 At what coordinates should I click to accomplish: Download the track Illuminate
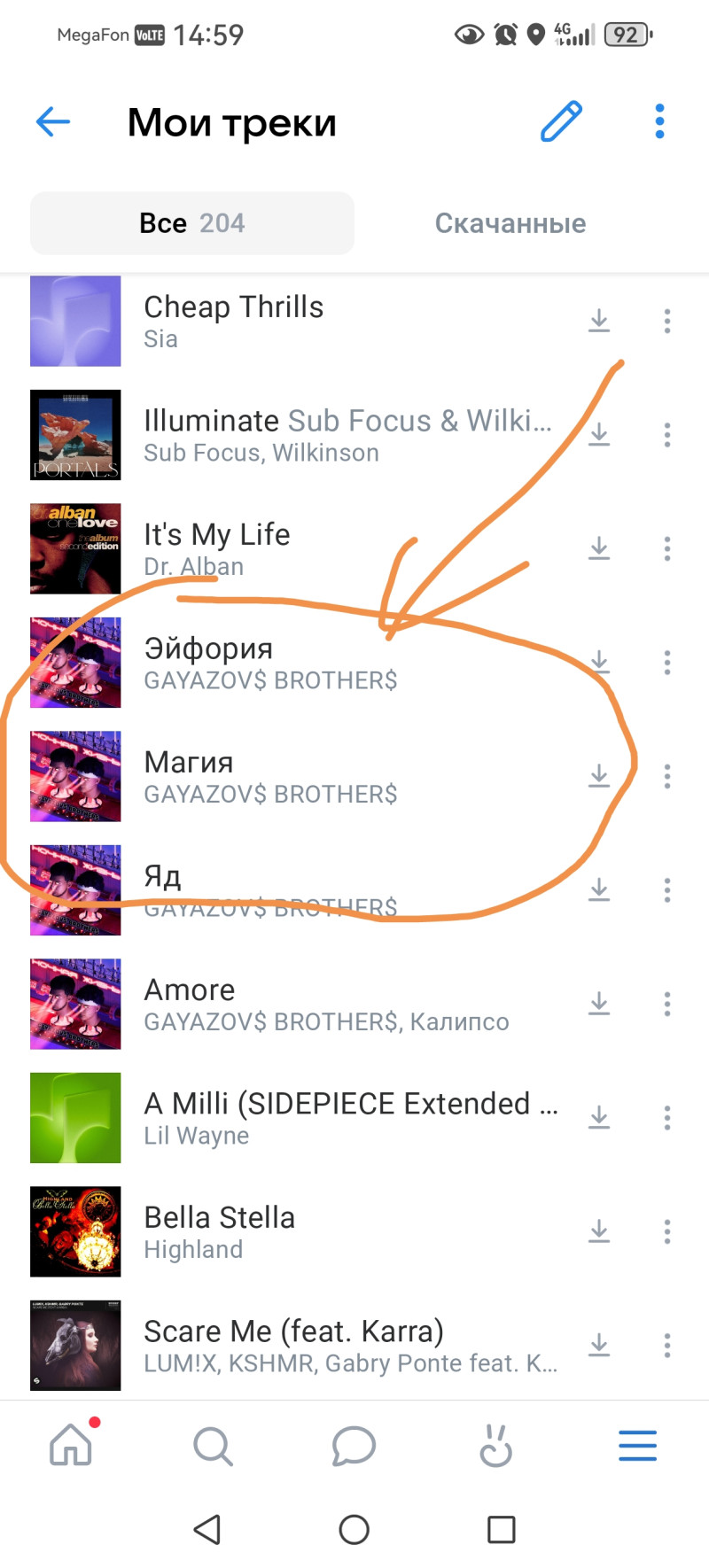coord(600,434)
